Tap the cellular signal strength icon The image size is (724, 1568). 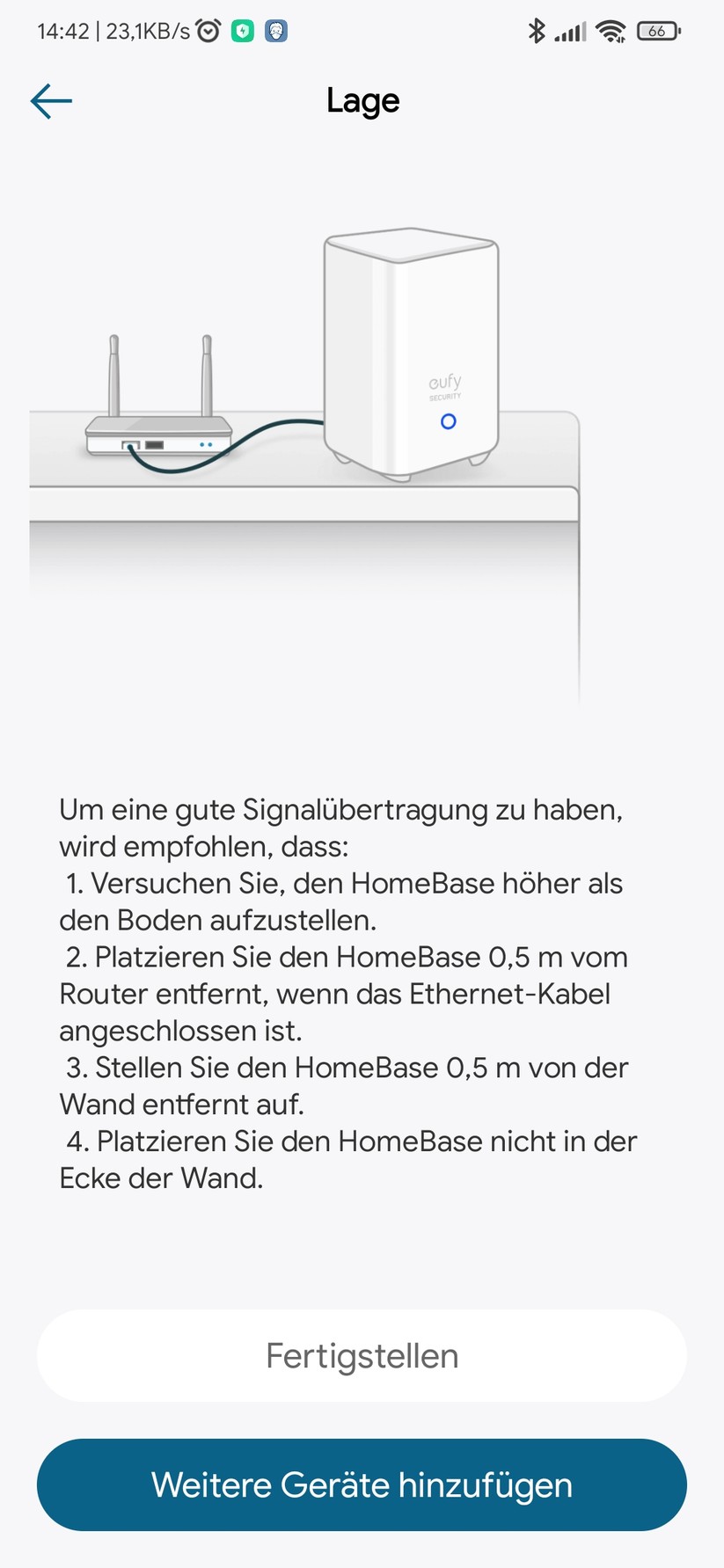(572, 30)
